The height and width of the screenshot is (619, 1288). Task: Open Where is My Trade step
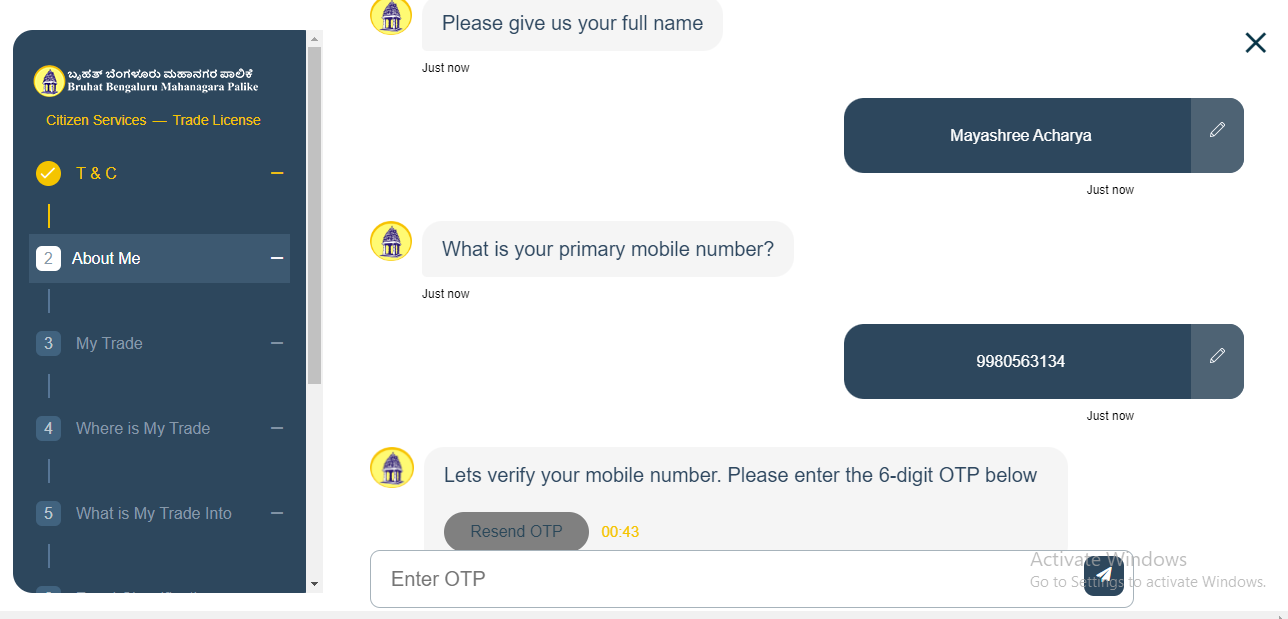(x=143, y=428)
